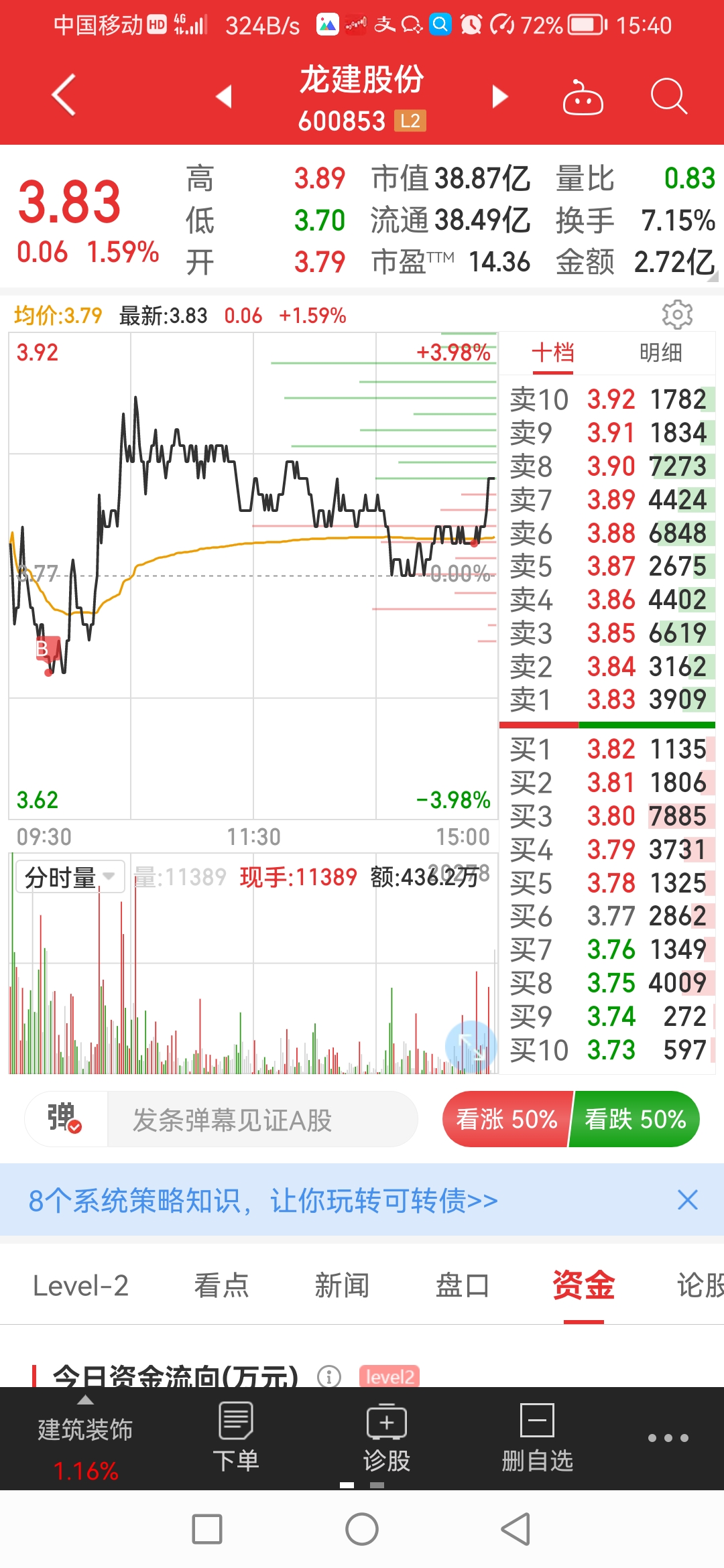Image resolution: width=724 pixels, height=1568 pixels.
Task: Open stock search magnifier
Action: (x=668, y=96)
